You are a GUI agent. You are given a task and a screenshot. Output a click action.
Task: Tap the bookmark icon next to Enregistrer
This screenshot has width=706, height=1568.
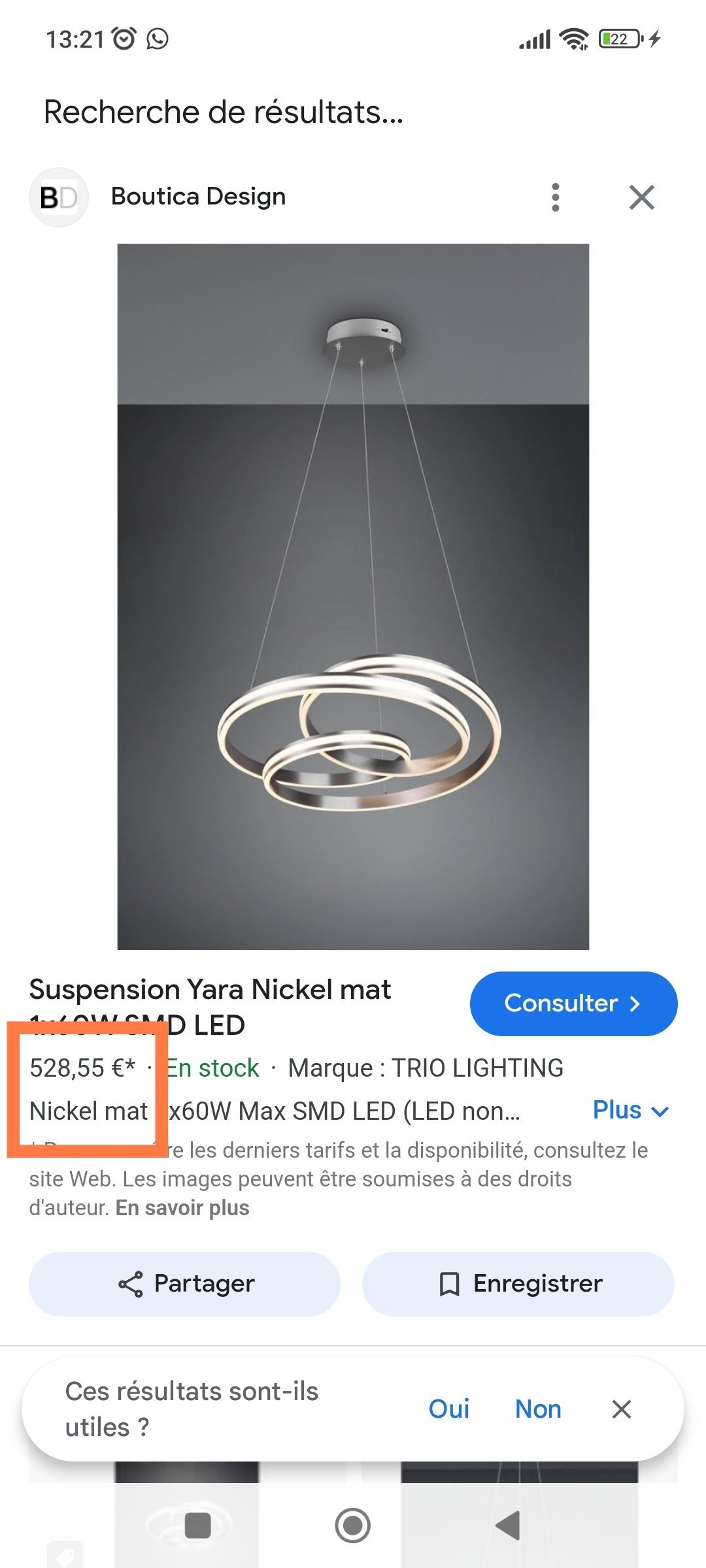point(450,1283)
